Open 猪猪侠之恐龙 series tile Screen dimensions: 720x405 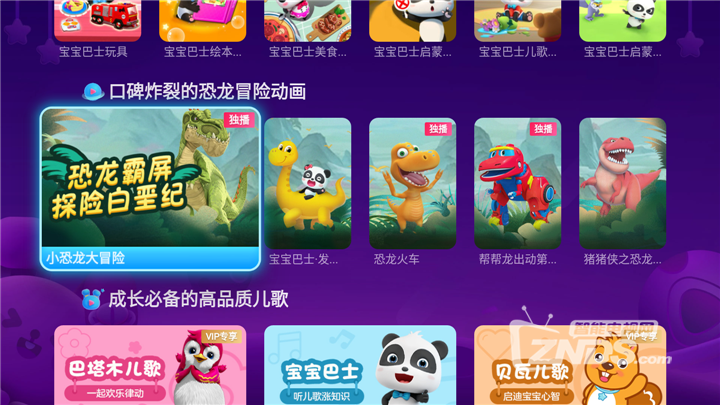click(x=622, y=192)
